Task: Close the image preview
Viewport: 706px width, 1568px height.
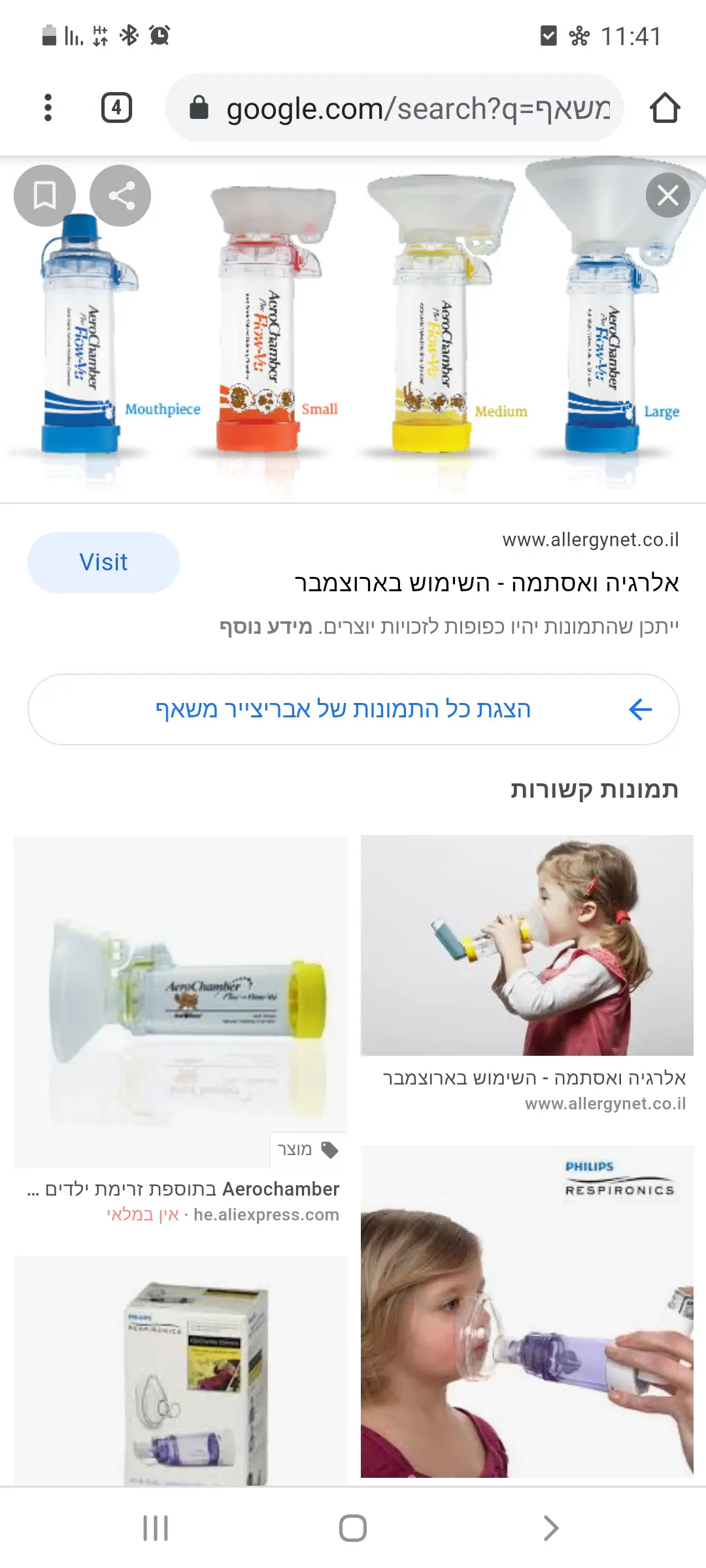Action: 667,195
